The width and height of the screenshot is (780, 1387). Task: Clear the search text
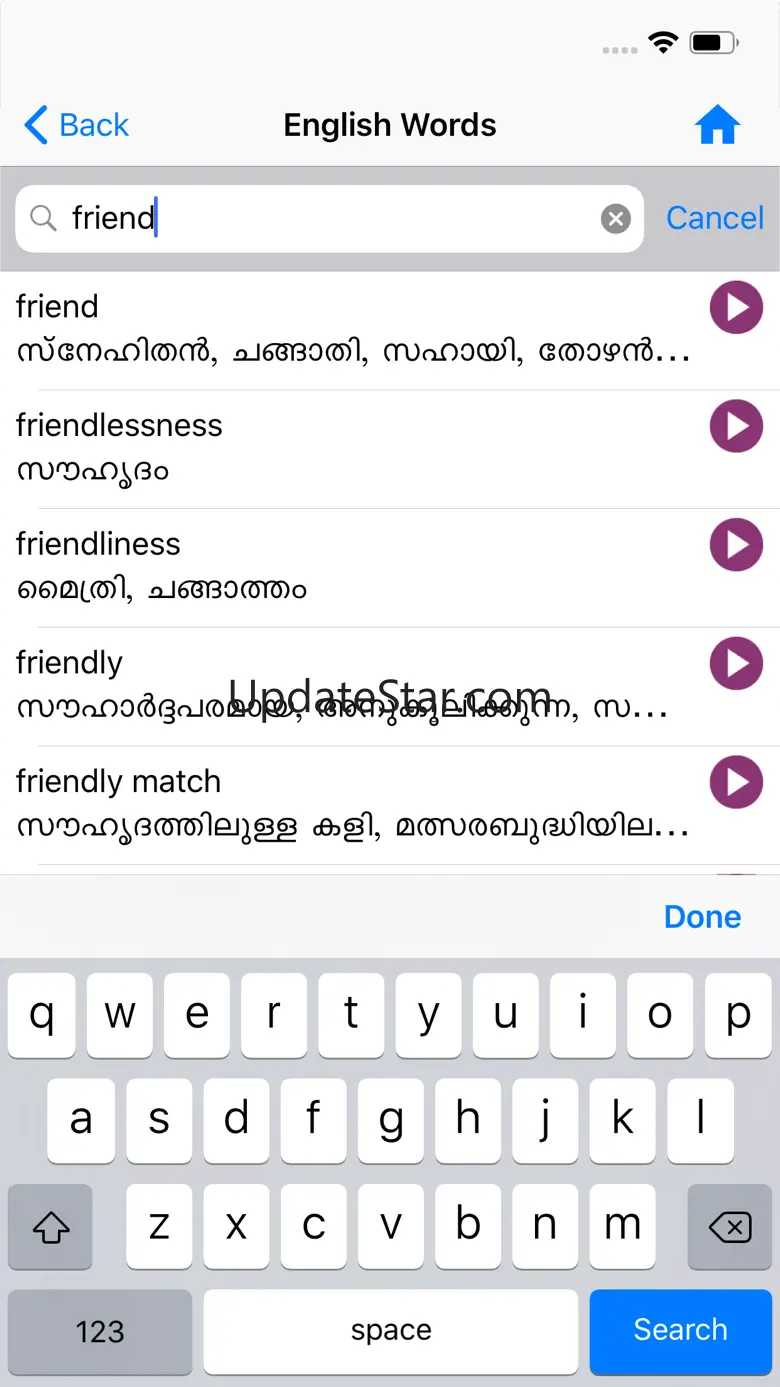616,218
